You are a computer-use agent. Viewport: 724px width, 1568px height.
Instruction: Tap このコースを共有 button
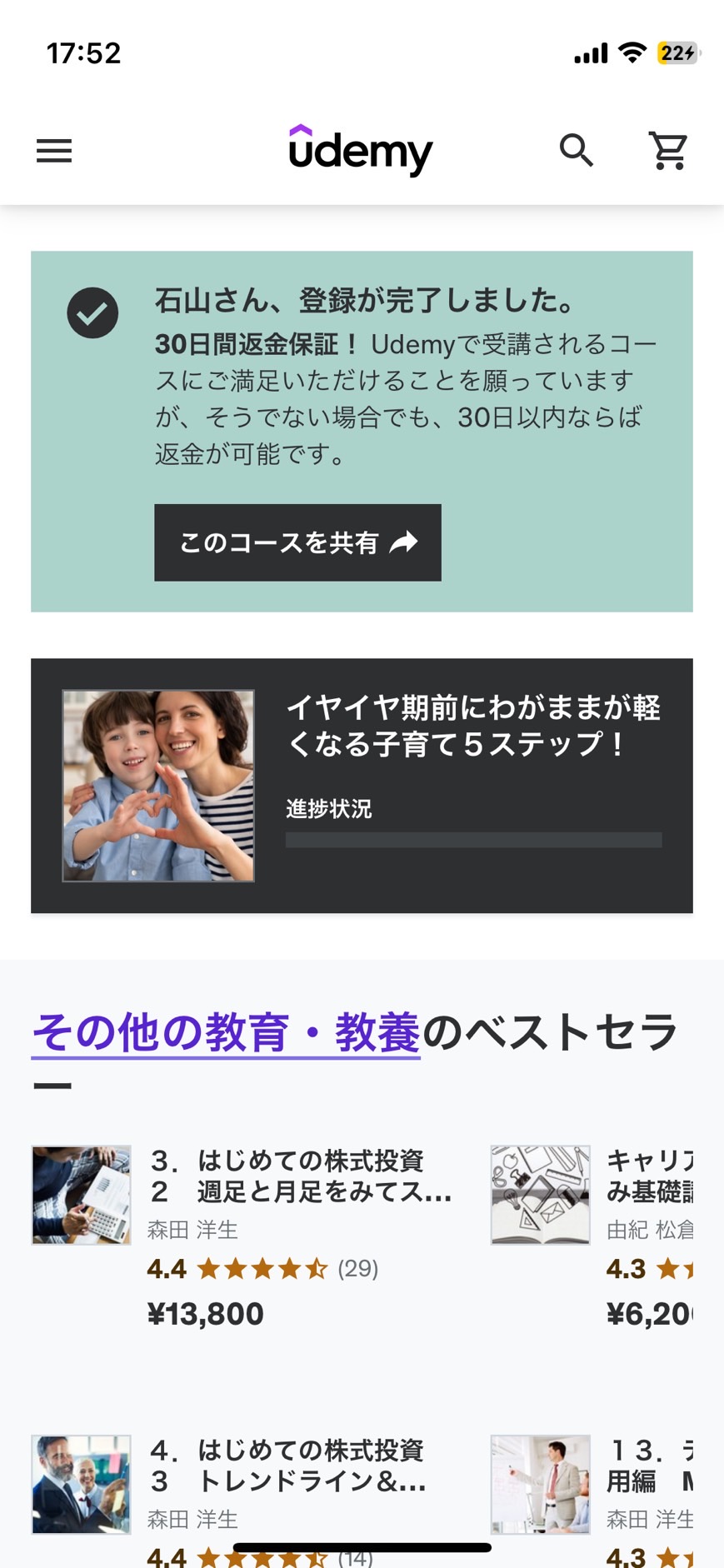297,542
